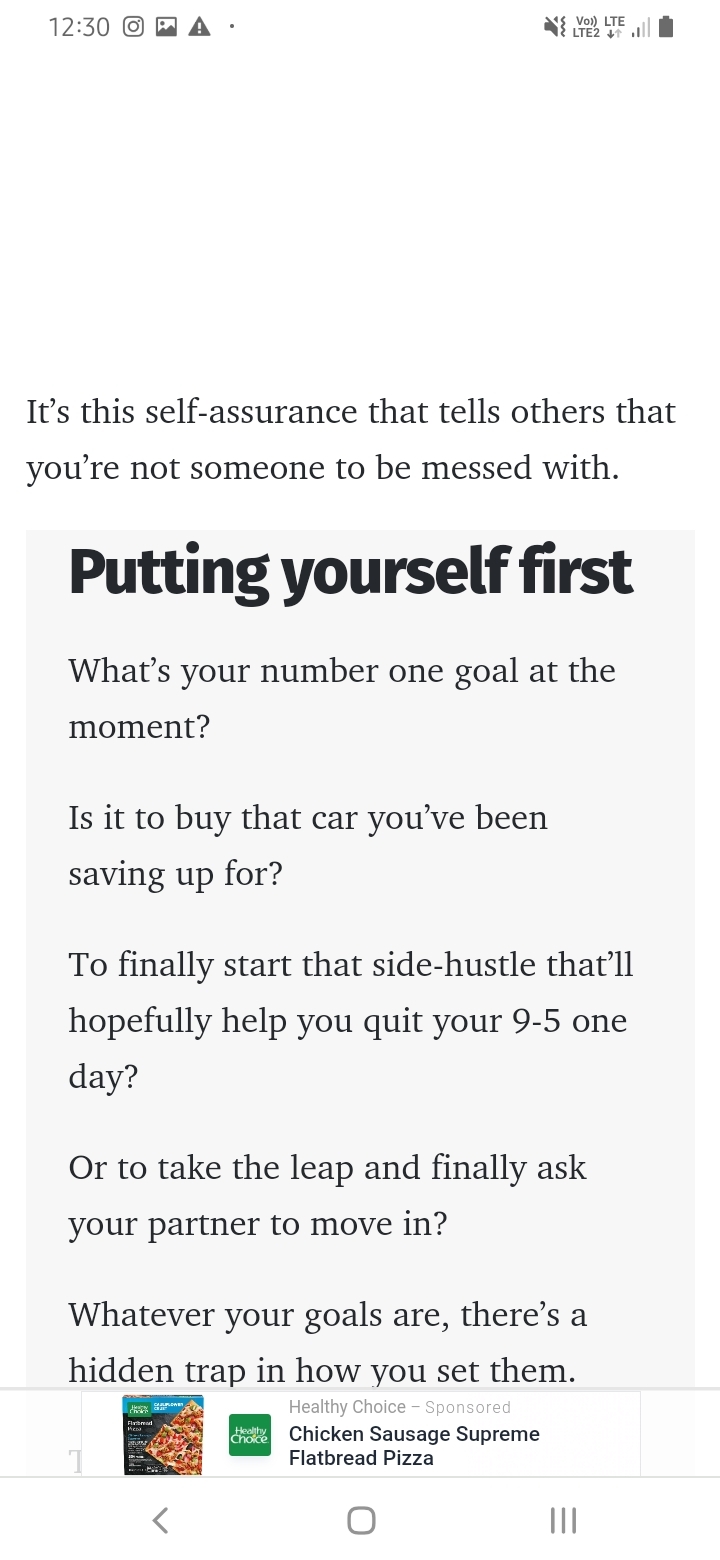720x1560 pixels.
Task: Go to the home screen
Action: coord(361,1520)
